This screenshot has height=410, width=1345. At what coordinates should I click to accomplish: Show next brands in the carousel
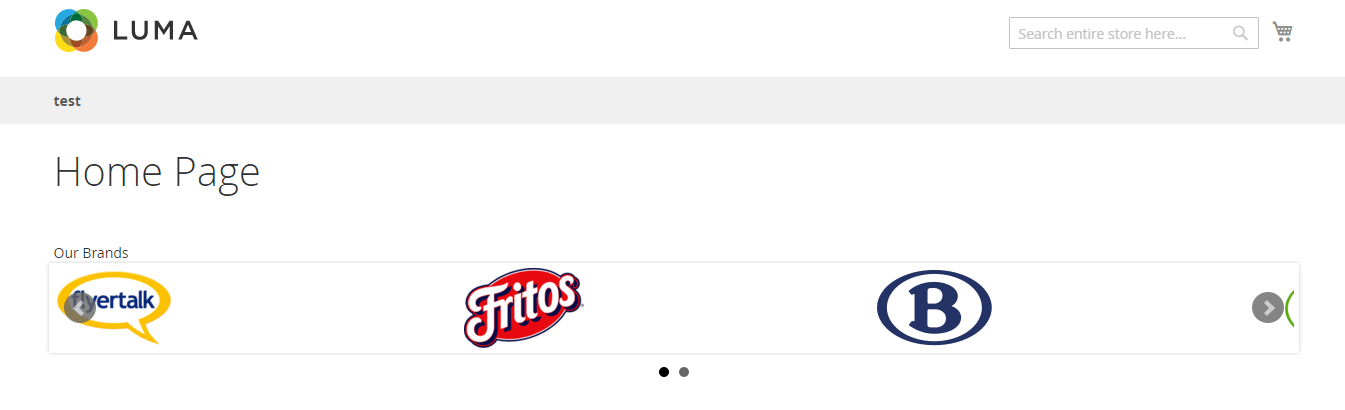click(x=1267, y=308)
